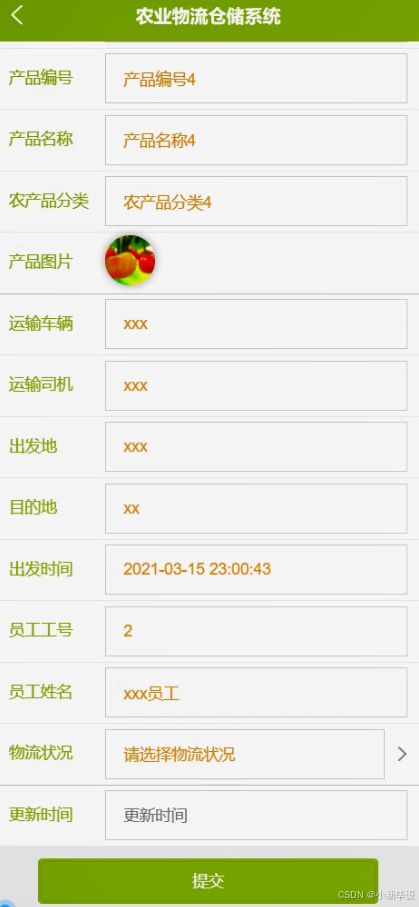The height and width of the screenshot is (907, 419).
Task: Tap the 运输司机 field
Action: (256, 386)
